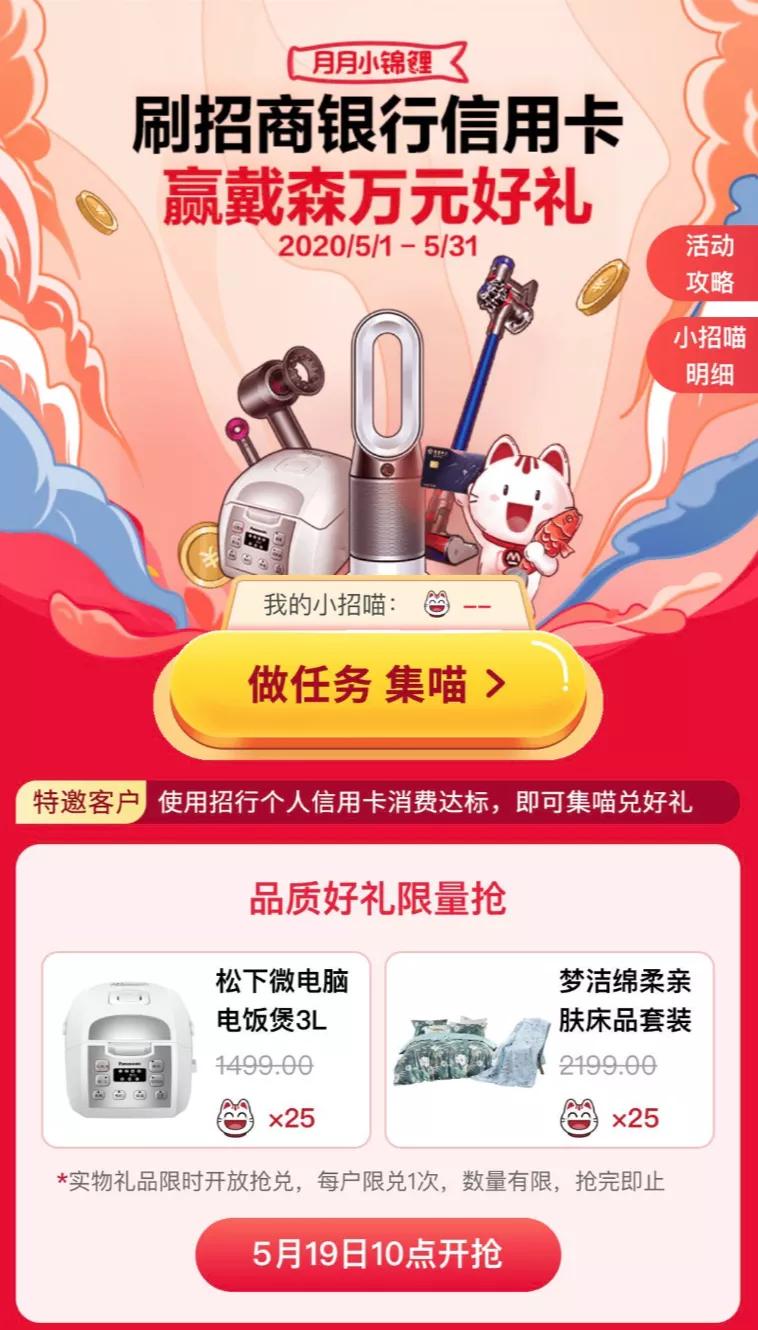The width and height of the screenshot is (758, 1330).
Task: Tap the 做任务 集喵 button
Action: click(x=378, y=685)
